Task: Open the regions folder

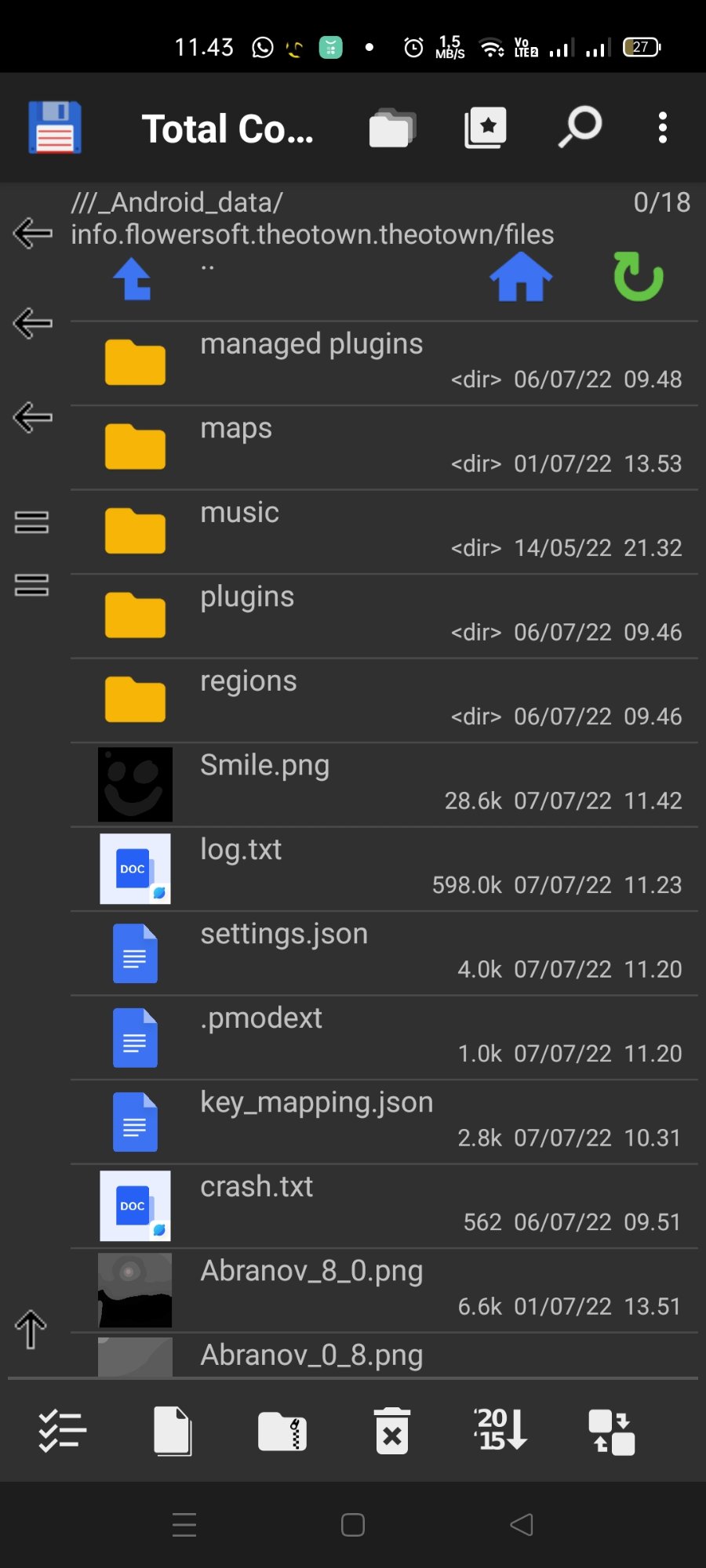Action: [384, 700]
